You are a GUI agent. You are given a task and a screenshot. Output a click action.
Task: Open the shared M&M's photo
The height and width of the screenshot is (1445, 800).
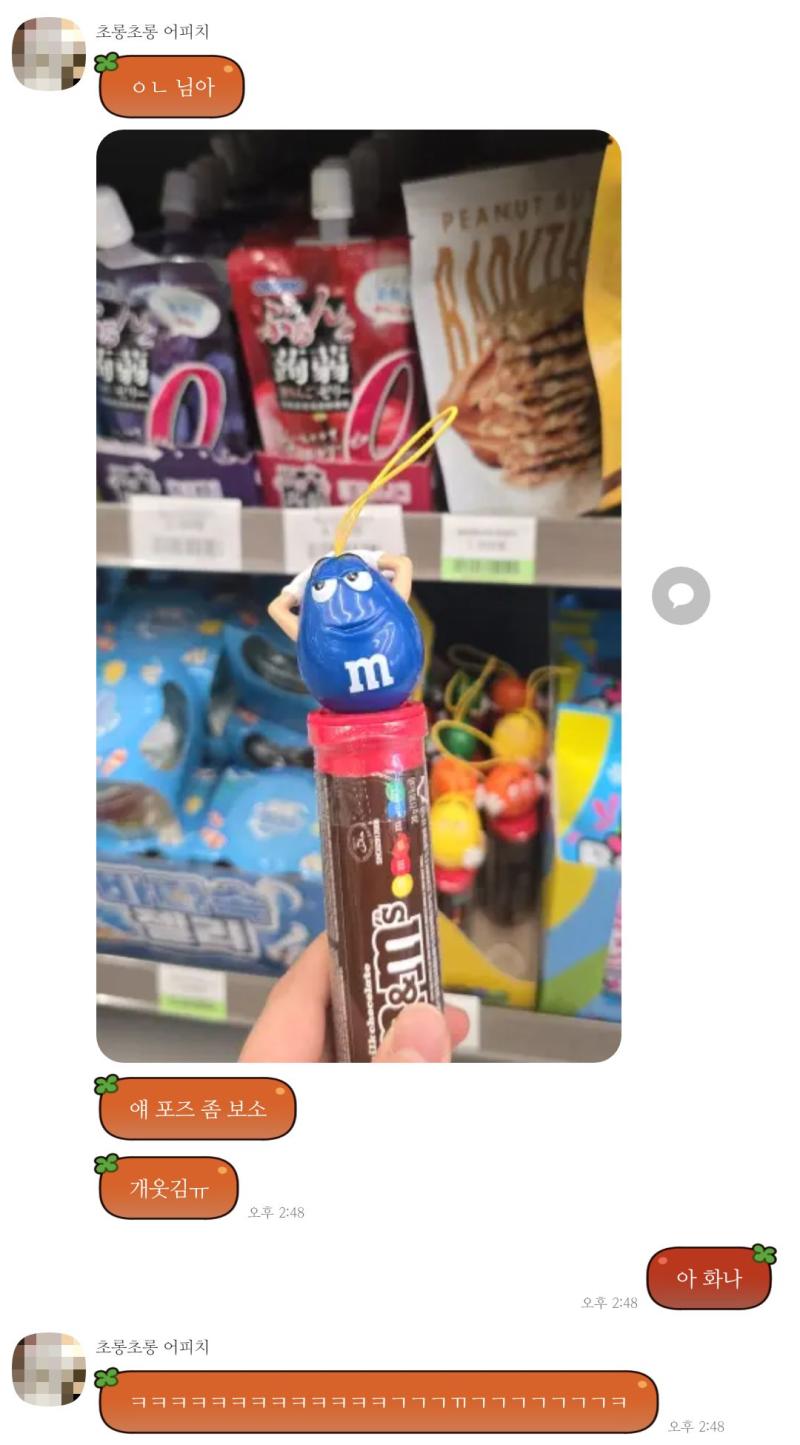point(358,596)
